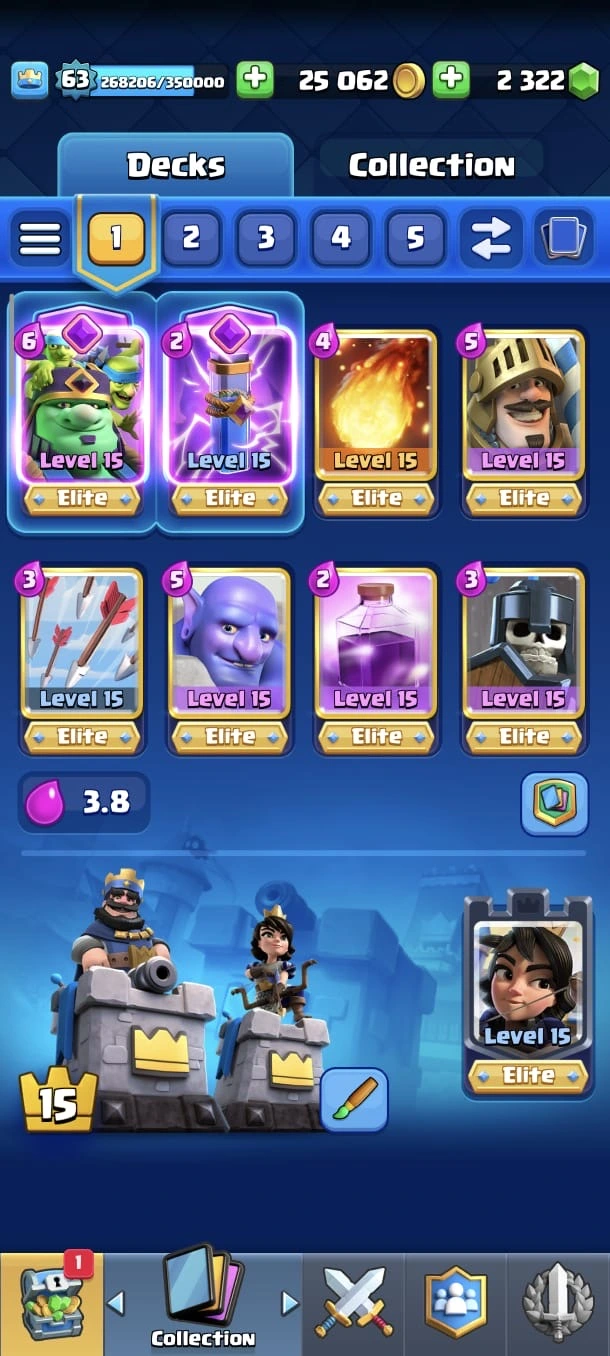Select deck slot 5

click(x=415, y=238)
